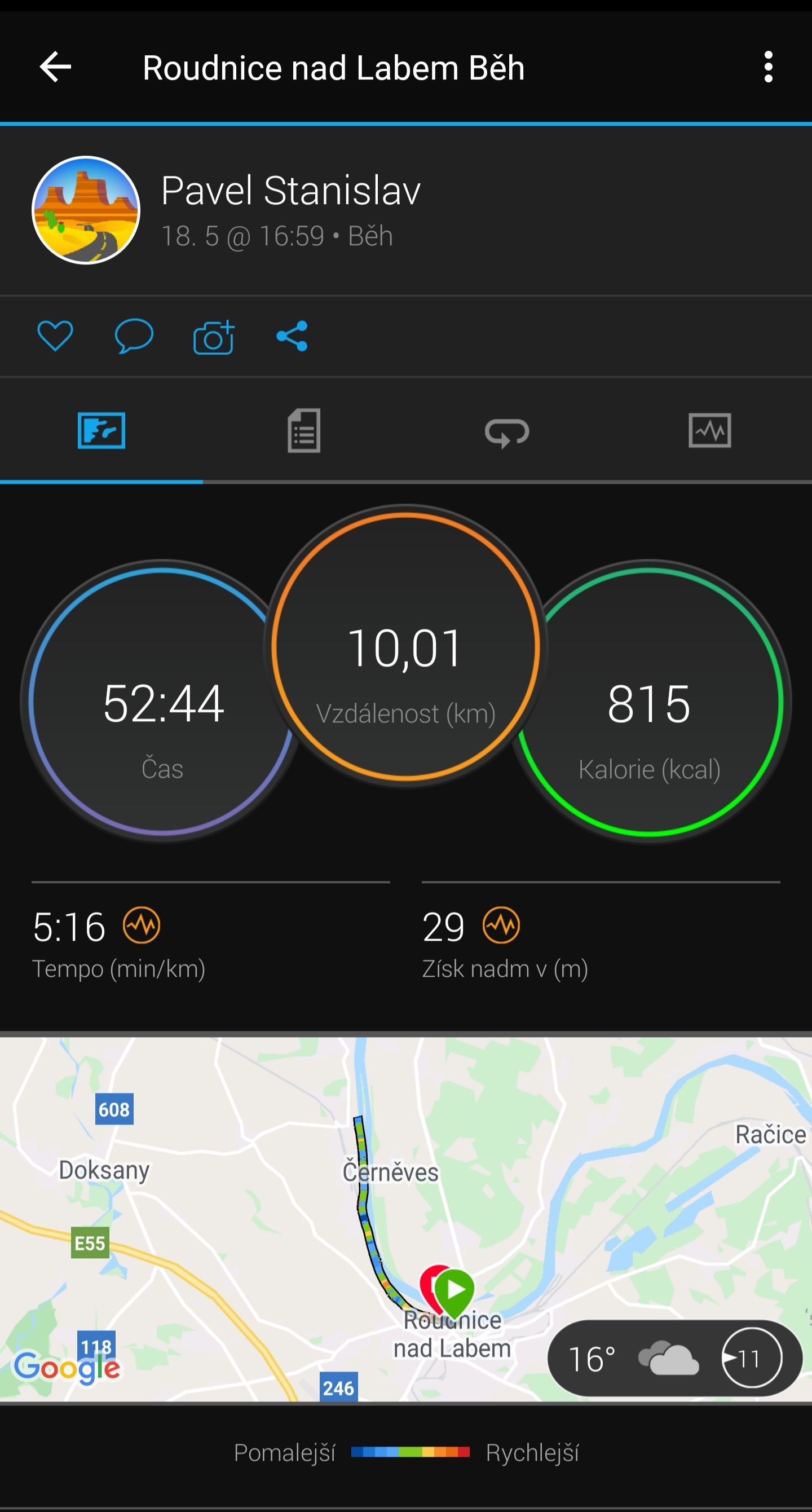Open comments with the speech bubble icon

[x=134, y=336]
